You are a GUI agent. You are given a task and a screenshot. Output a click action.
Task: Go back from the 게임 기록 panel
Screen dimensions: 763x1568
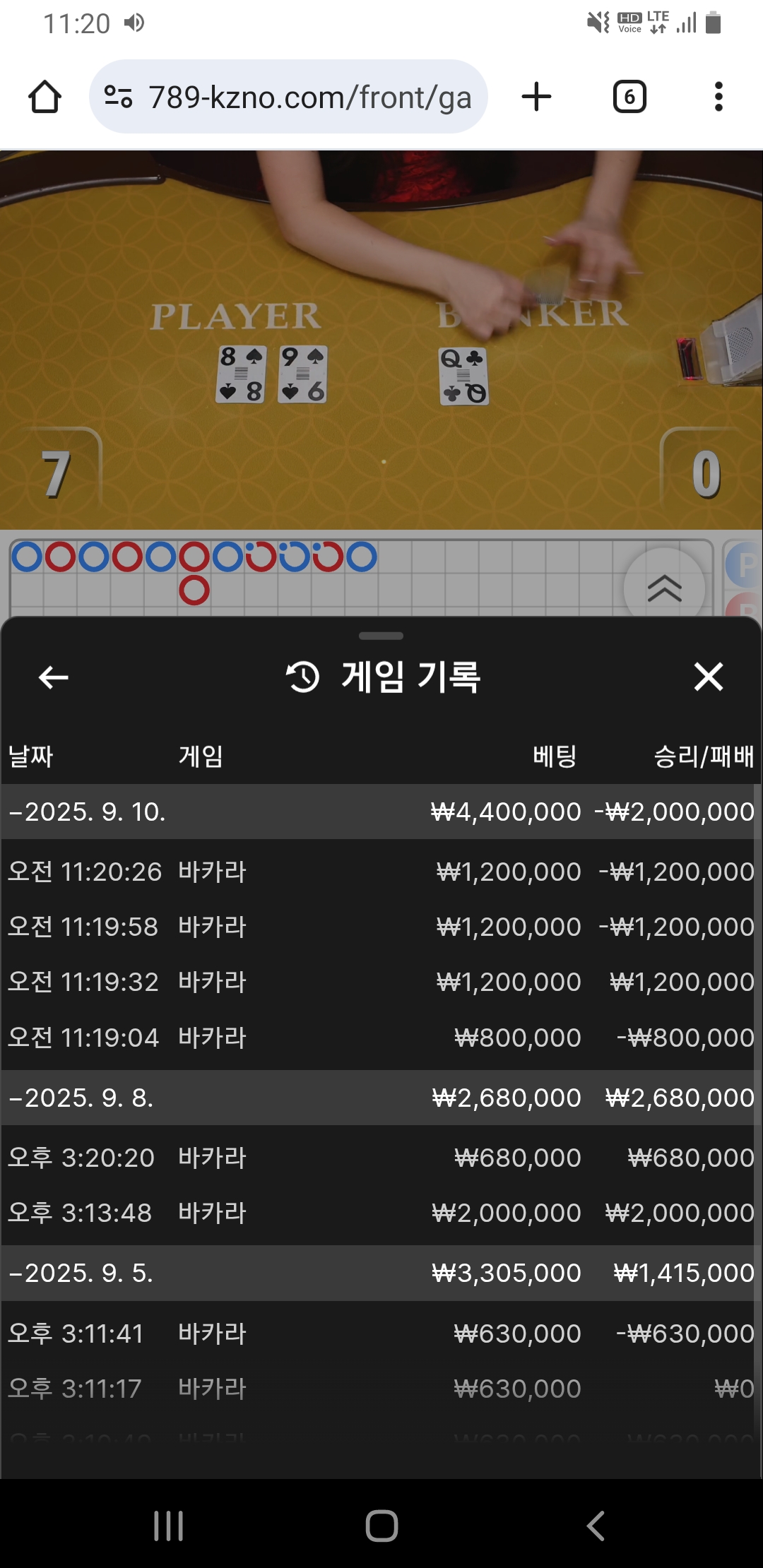click(54, 677)
